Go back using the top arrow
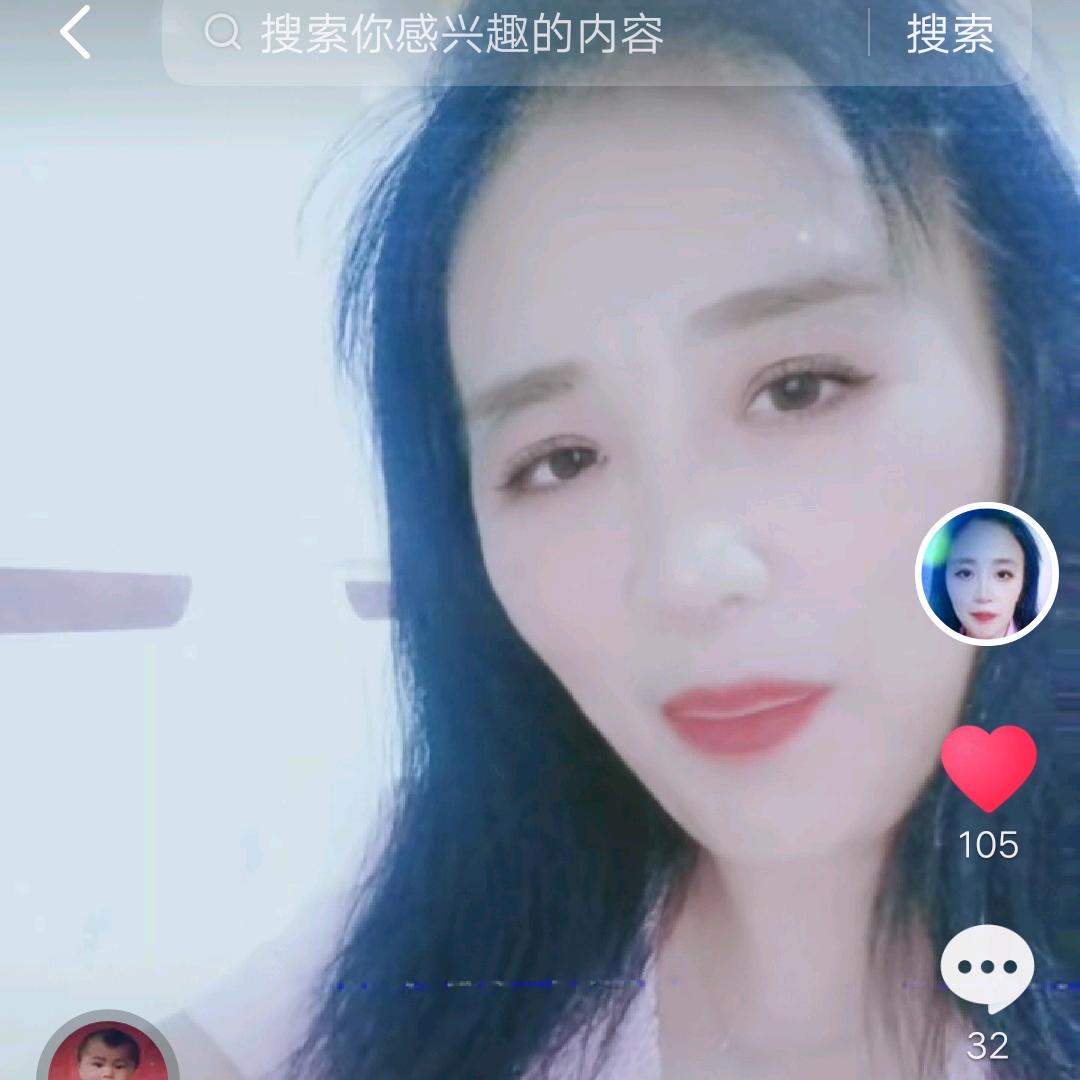This screenshot has width=1080, height=1080. pos(75,33)
